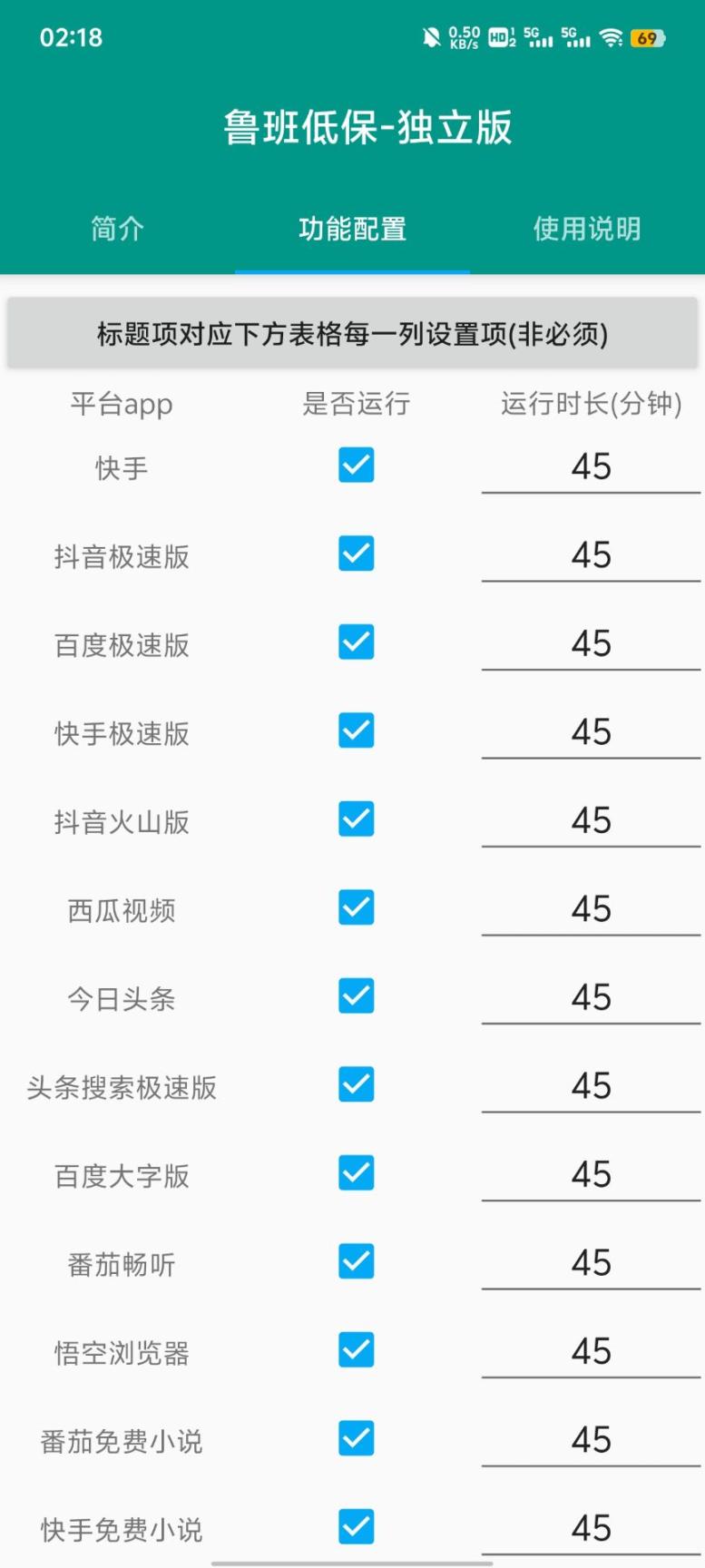This screenshot has height=1568, width=705.
Task: Disable running 抖音极速版
Action: [x=355, y=554]
